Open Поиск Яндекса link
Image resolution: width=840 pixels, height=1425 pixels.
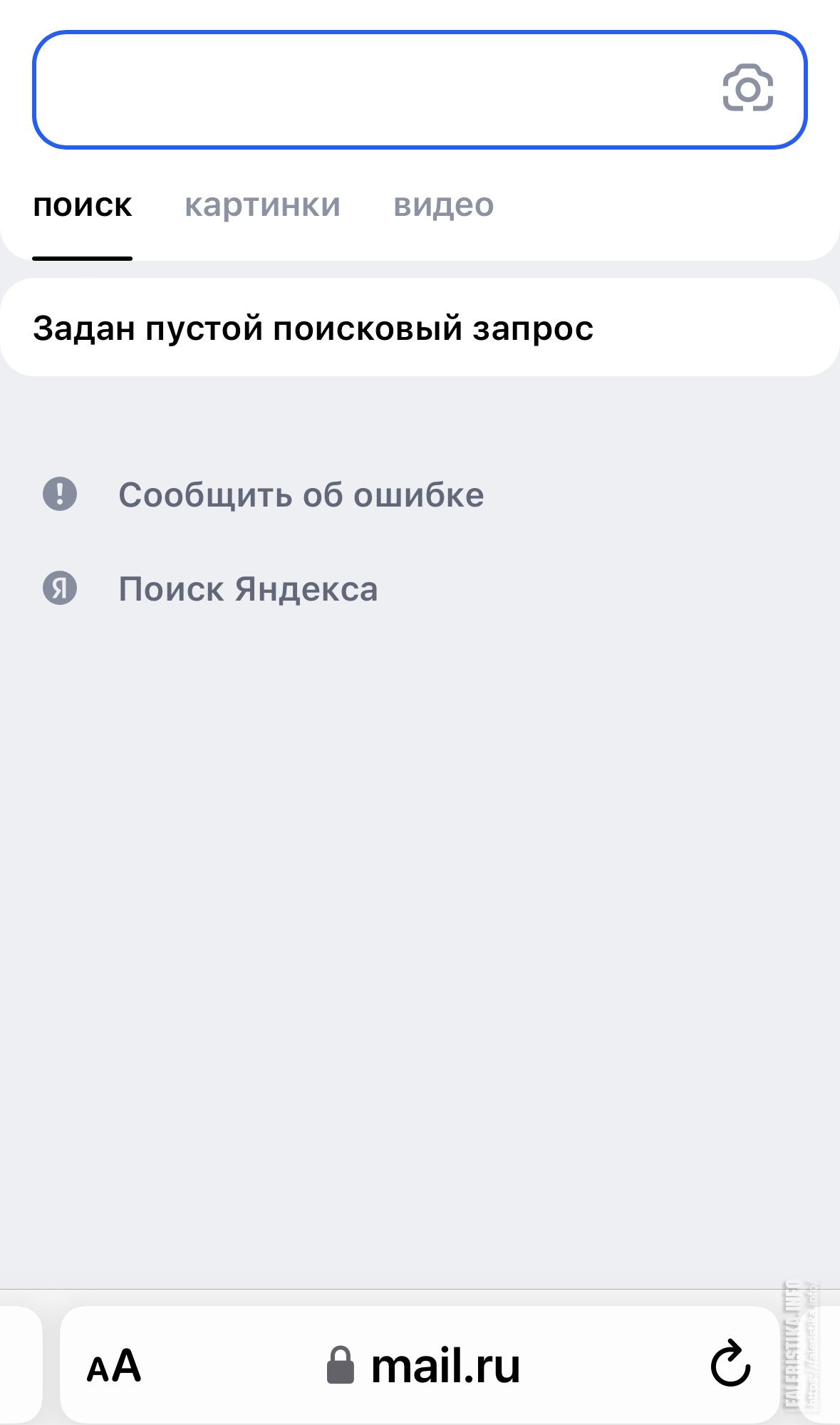click(x=247, y=589)
